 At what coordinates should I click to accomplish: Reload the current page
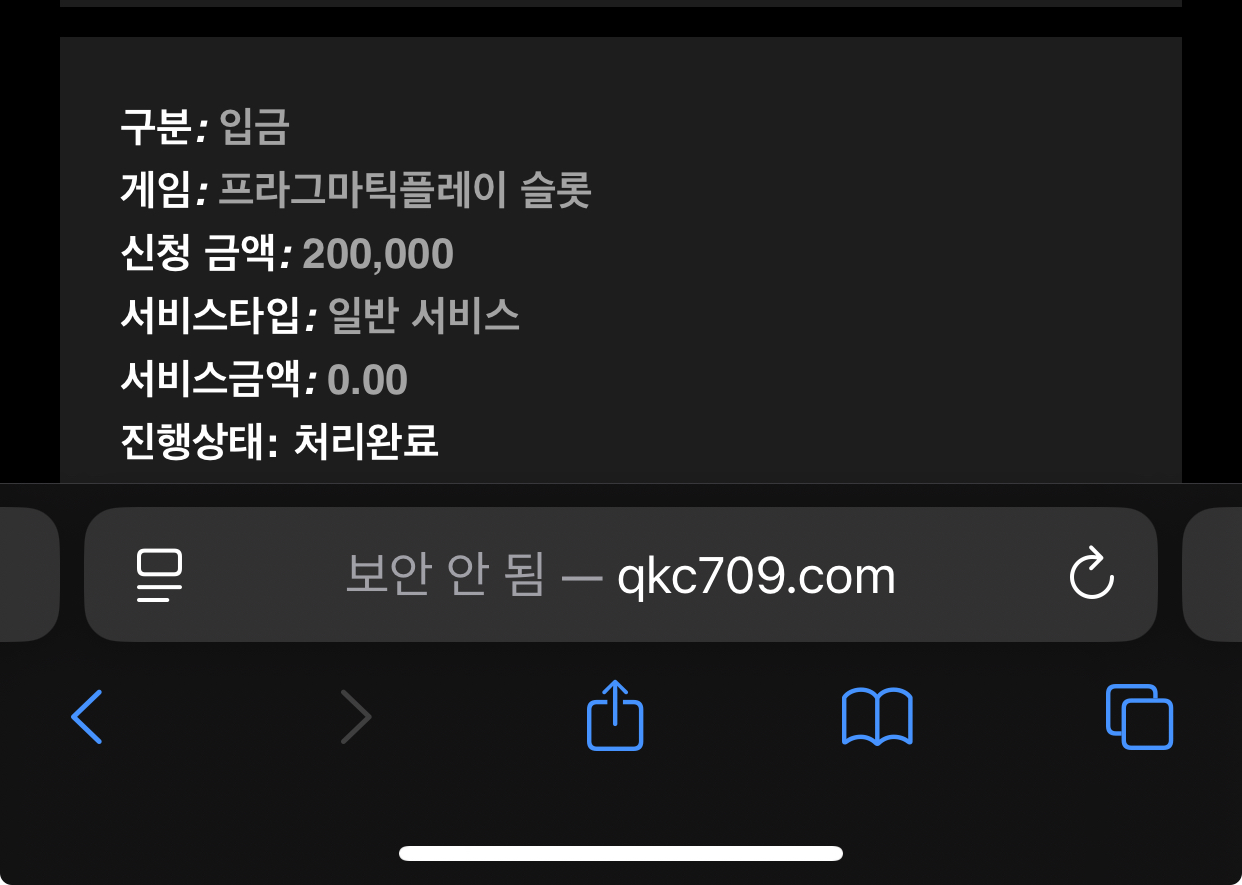[1091, 575]
